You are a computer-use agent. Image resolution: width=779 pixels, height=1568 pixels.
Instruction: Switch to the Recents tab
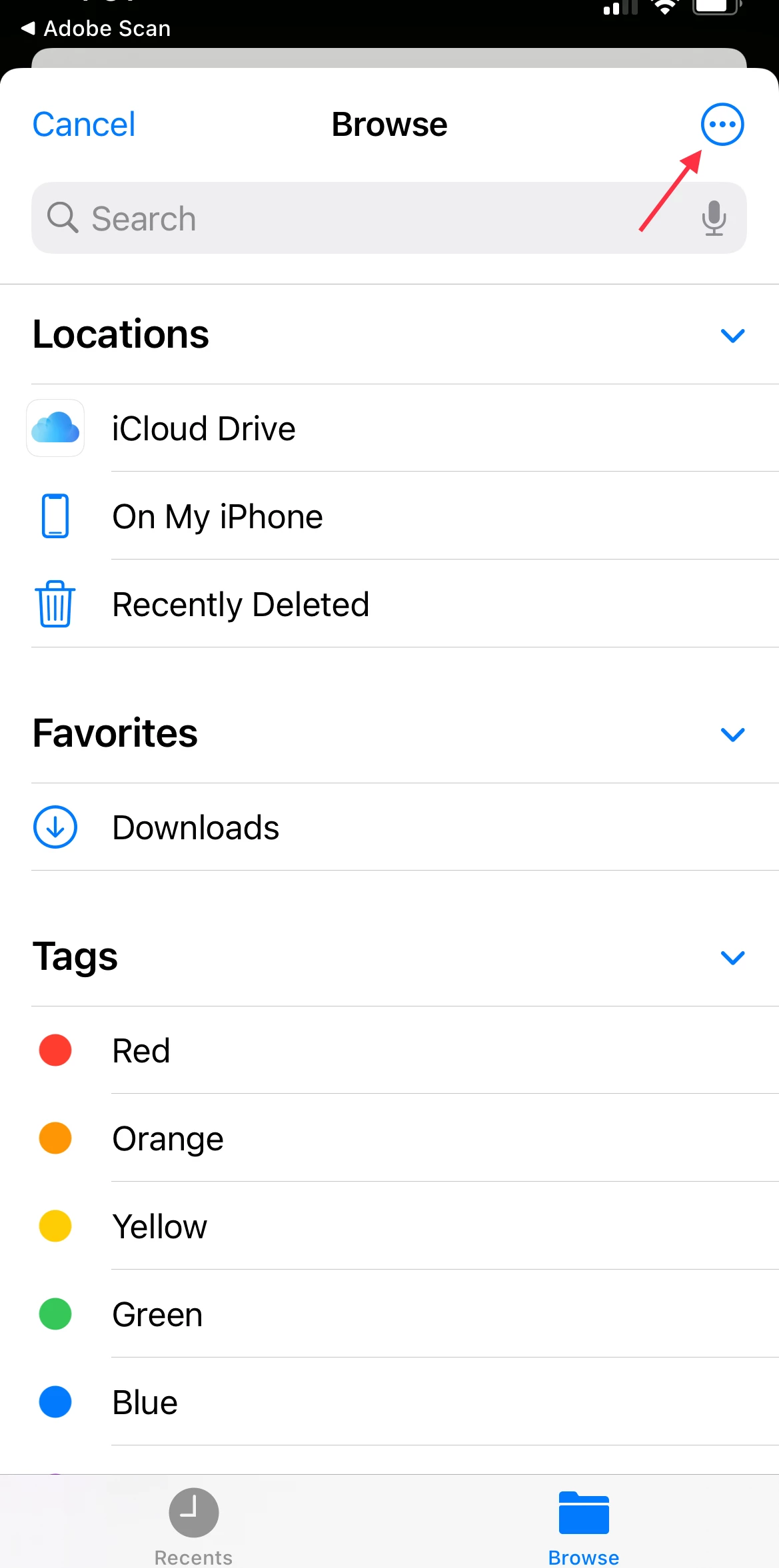(193, 1524)
